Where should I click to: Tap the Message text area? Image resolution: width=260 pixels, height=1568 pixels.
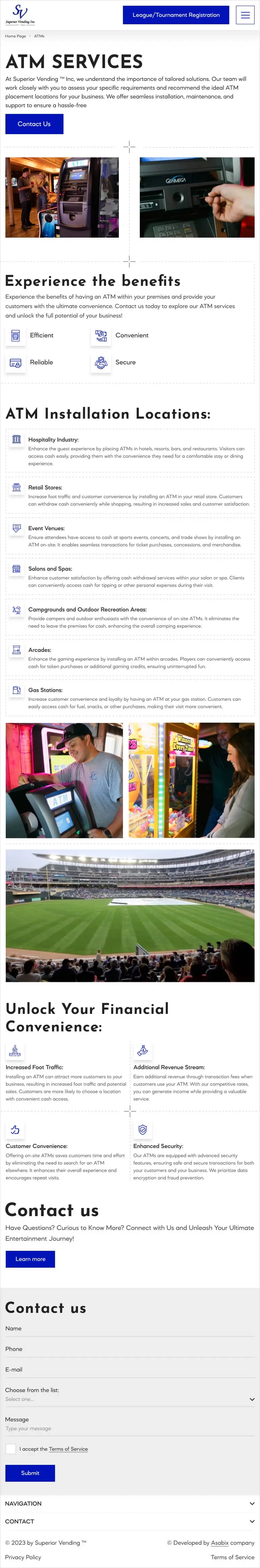129,1428
